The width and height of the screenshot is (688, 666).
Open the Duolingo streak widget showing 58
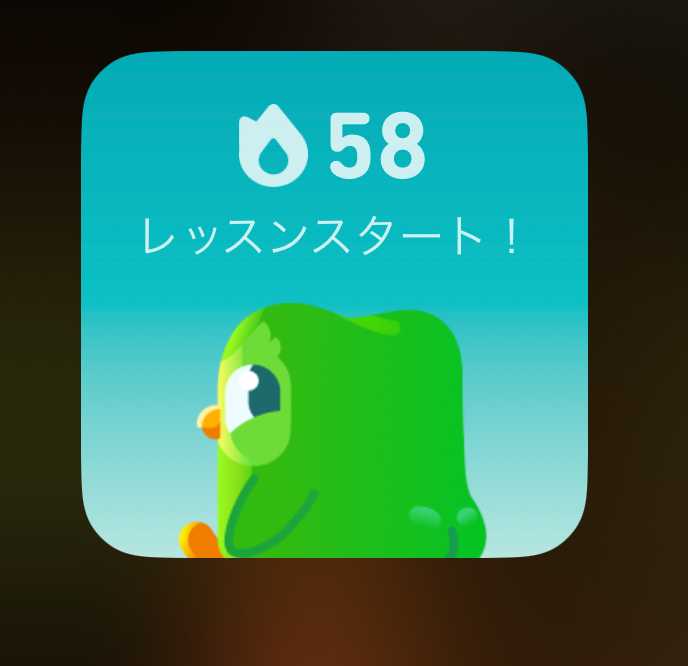pos(333,305)
